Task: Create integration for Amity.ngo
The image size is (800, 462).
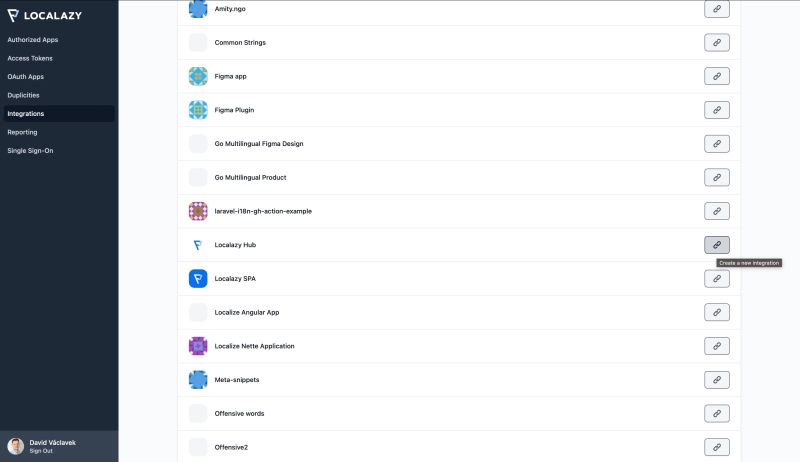Action: pos(716,9)
